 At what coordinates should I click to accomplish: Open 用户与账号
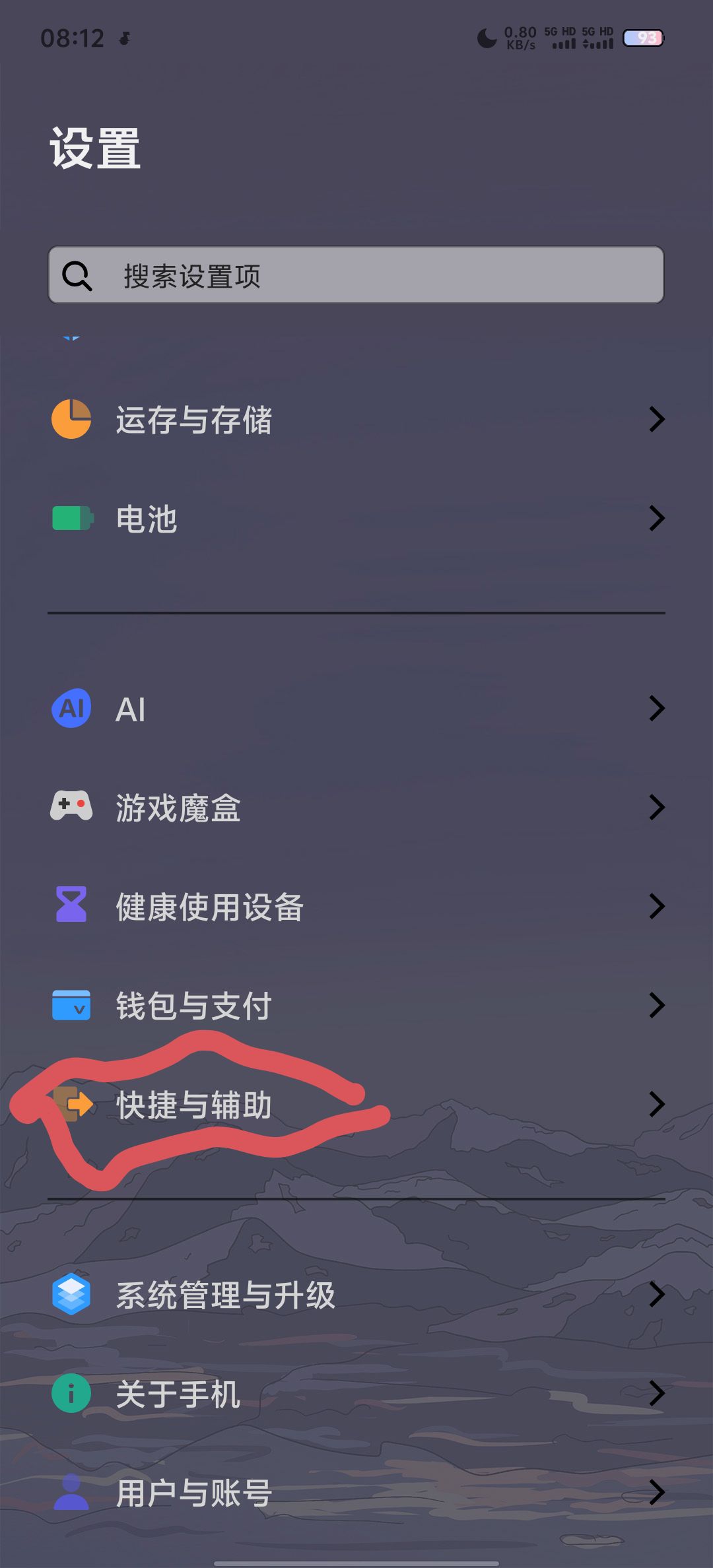tap(356, 1492)
